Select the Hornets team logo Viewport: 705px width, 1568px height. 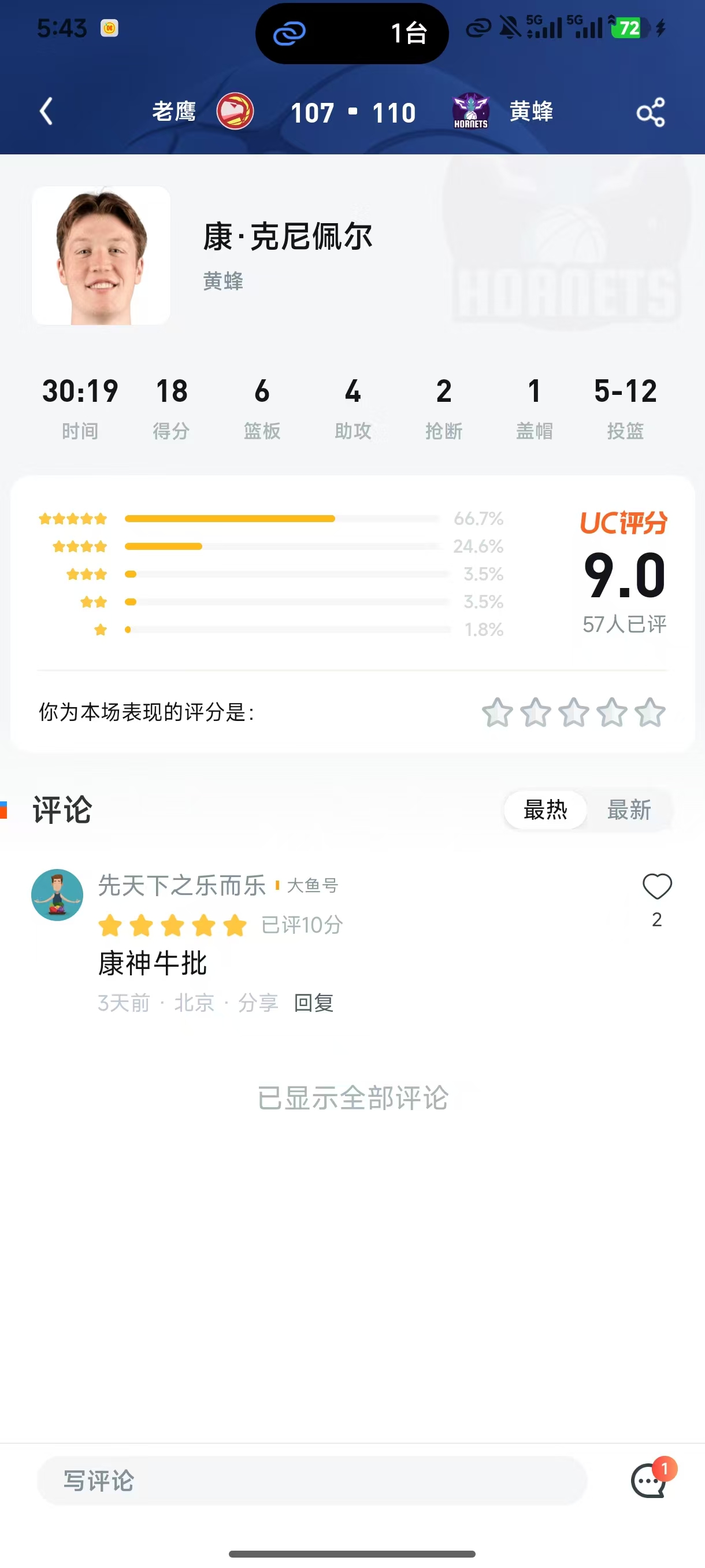pos(472,112)
